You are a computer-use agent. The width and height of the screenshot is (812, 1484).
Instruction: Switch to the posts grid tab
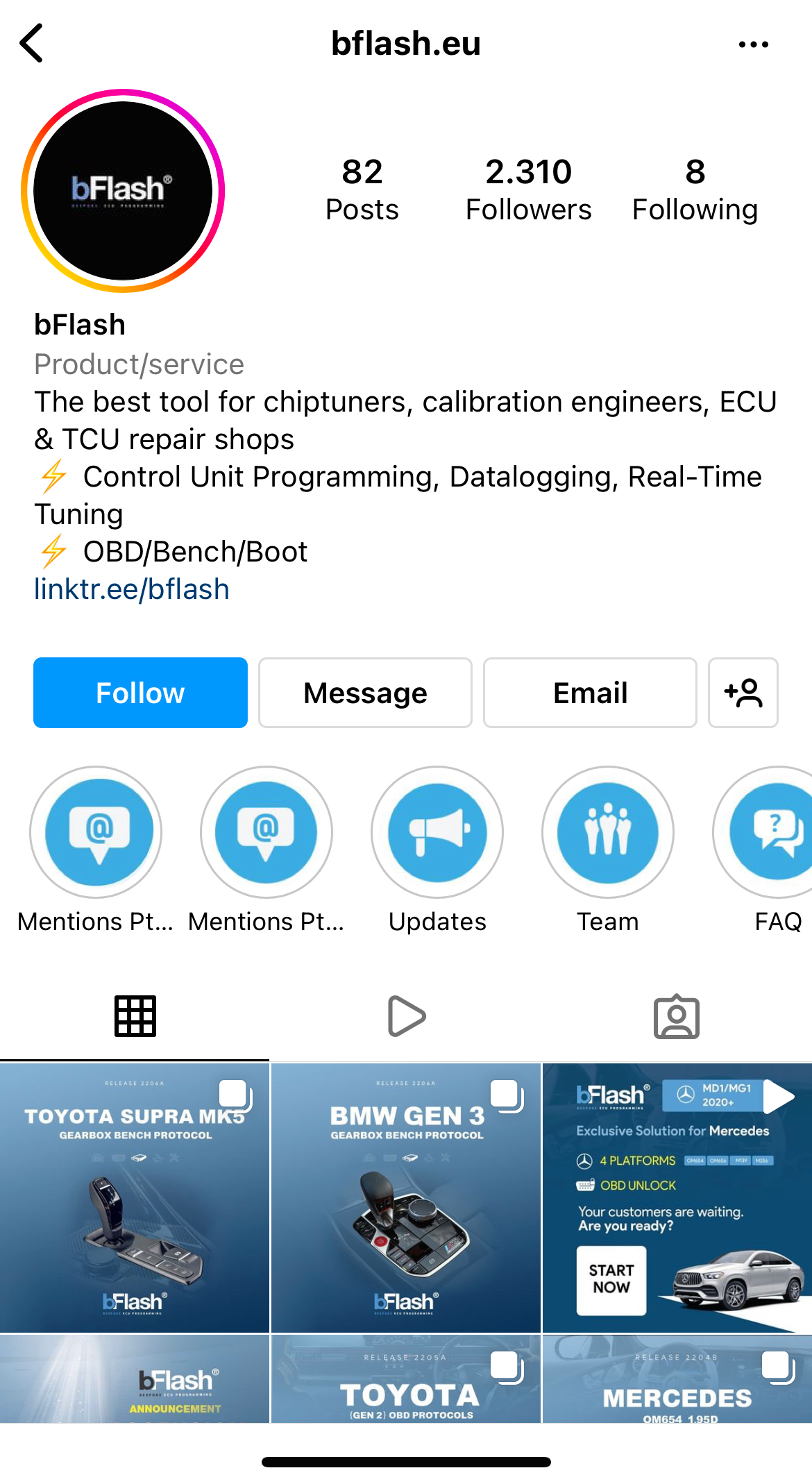point(135,1017)
